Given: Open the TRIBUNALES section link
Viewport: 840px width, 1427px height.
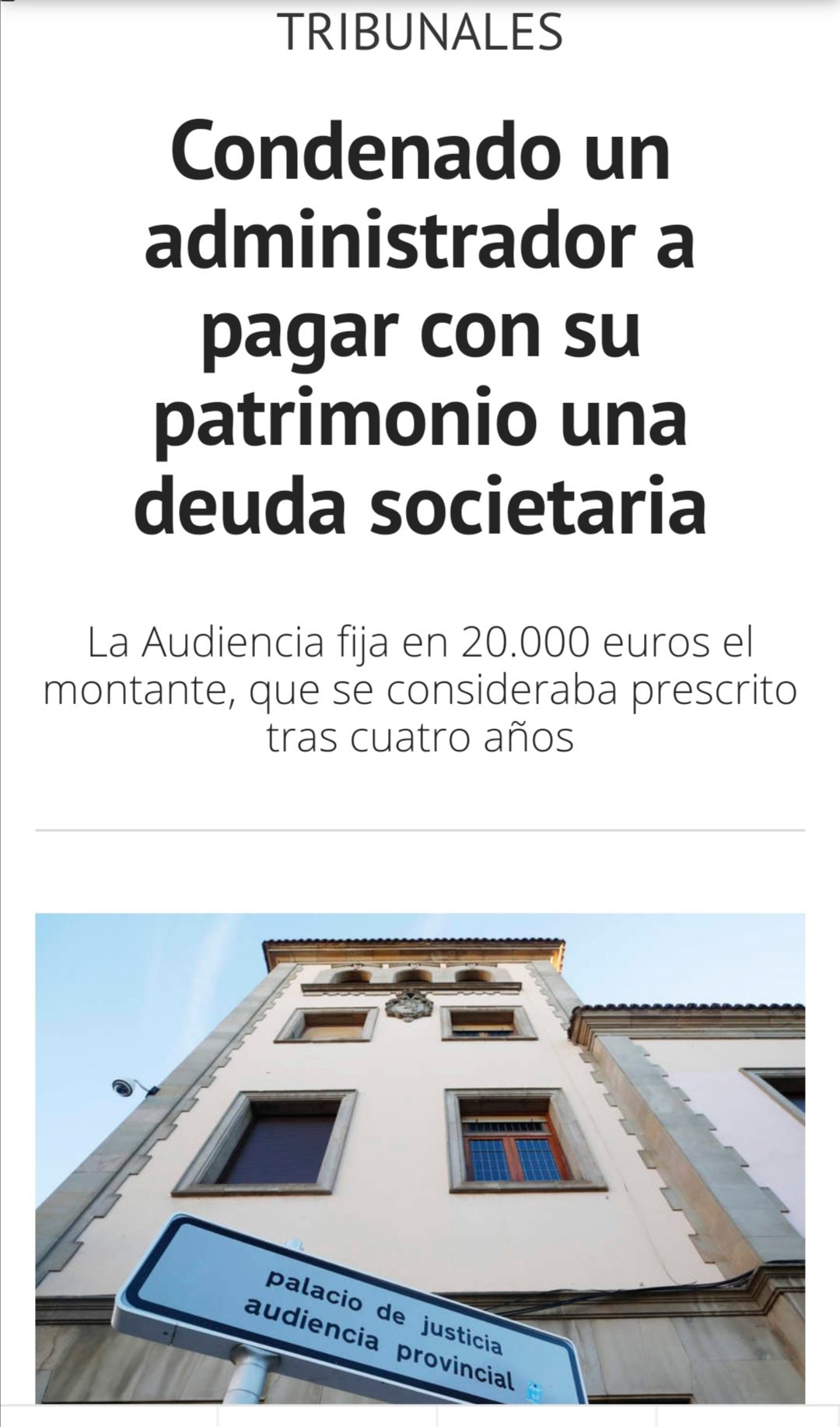Looking at the screenshot, I should (x=420, y=33).
